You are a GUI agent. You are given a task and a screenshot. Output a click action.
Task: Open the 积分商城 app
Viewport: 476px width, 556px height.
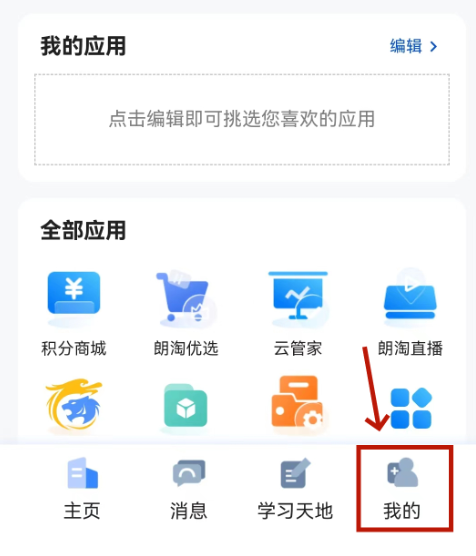pyautogui.click(x=74, y=313)
